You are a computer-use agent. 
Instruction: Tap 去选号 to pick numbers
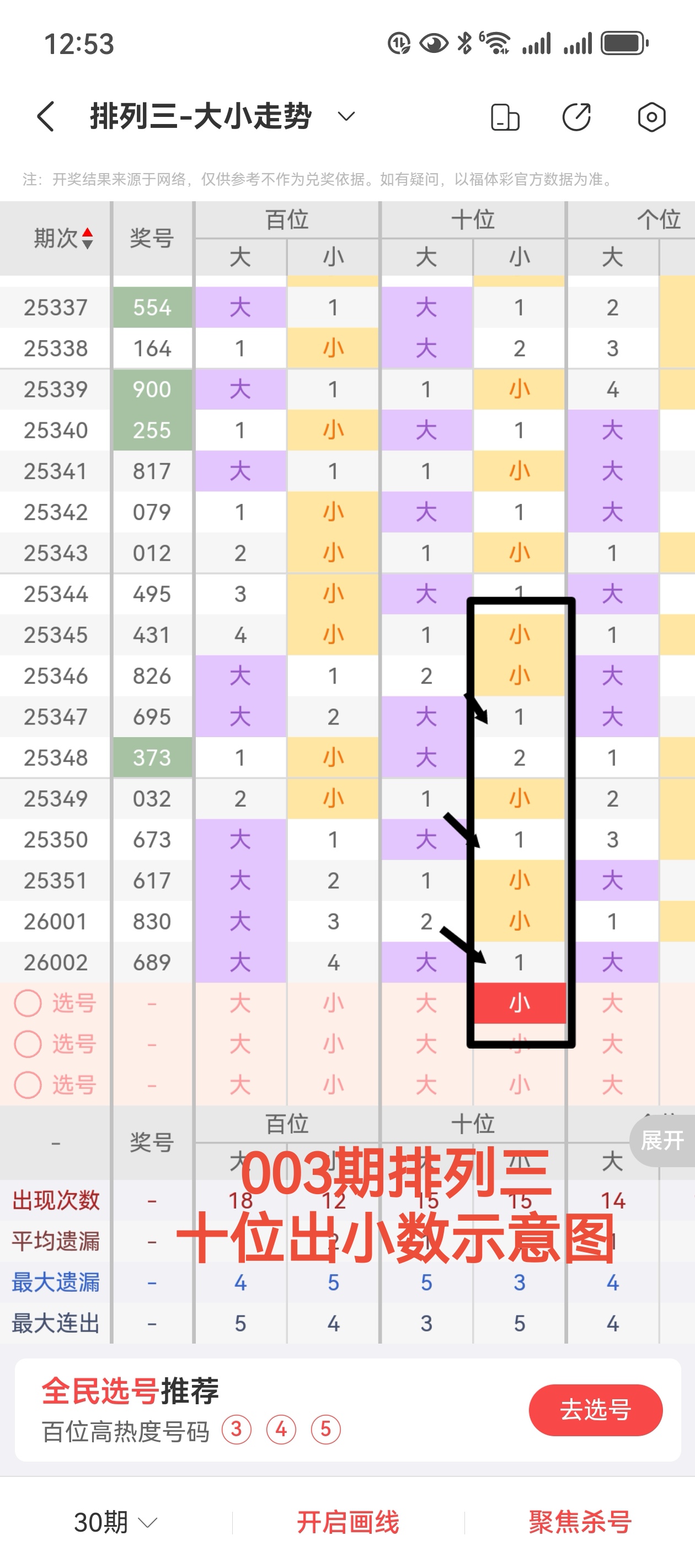[595, 1410]
